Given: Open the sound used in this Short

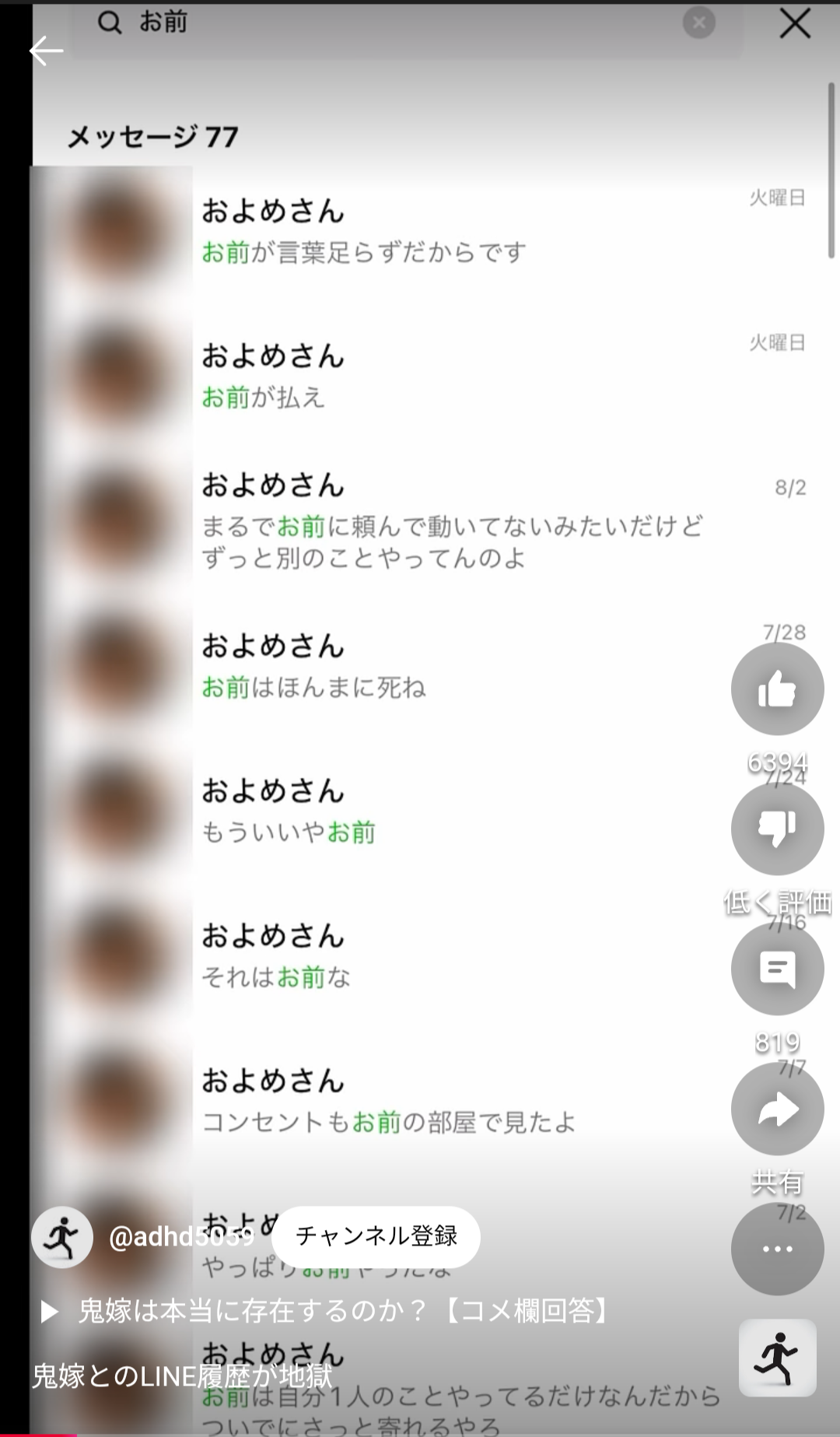Looking at the screenshot, I should pos(777,1358).
